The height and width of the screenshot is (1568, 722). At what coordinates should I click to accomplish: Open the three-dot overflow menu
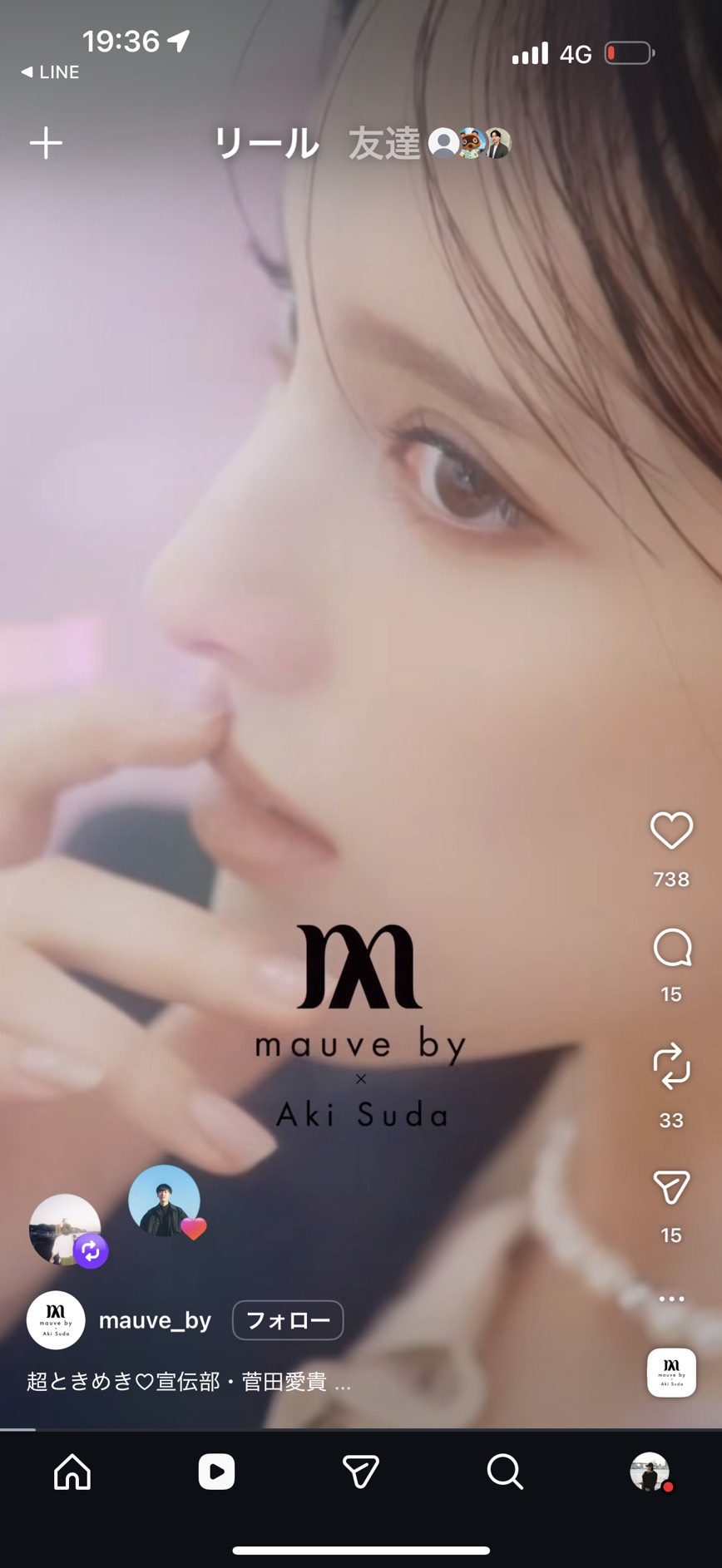[x=671, y=1299]
